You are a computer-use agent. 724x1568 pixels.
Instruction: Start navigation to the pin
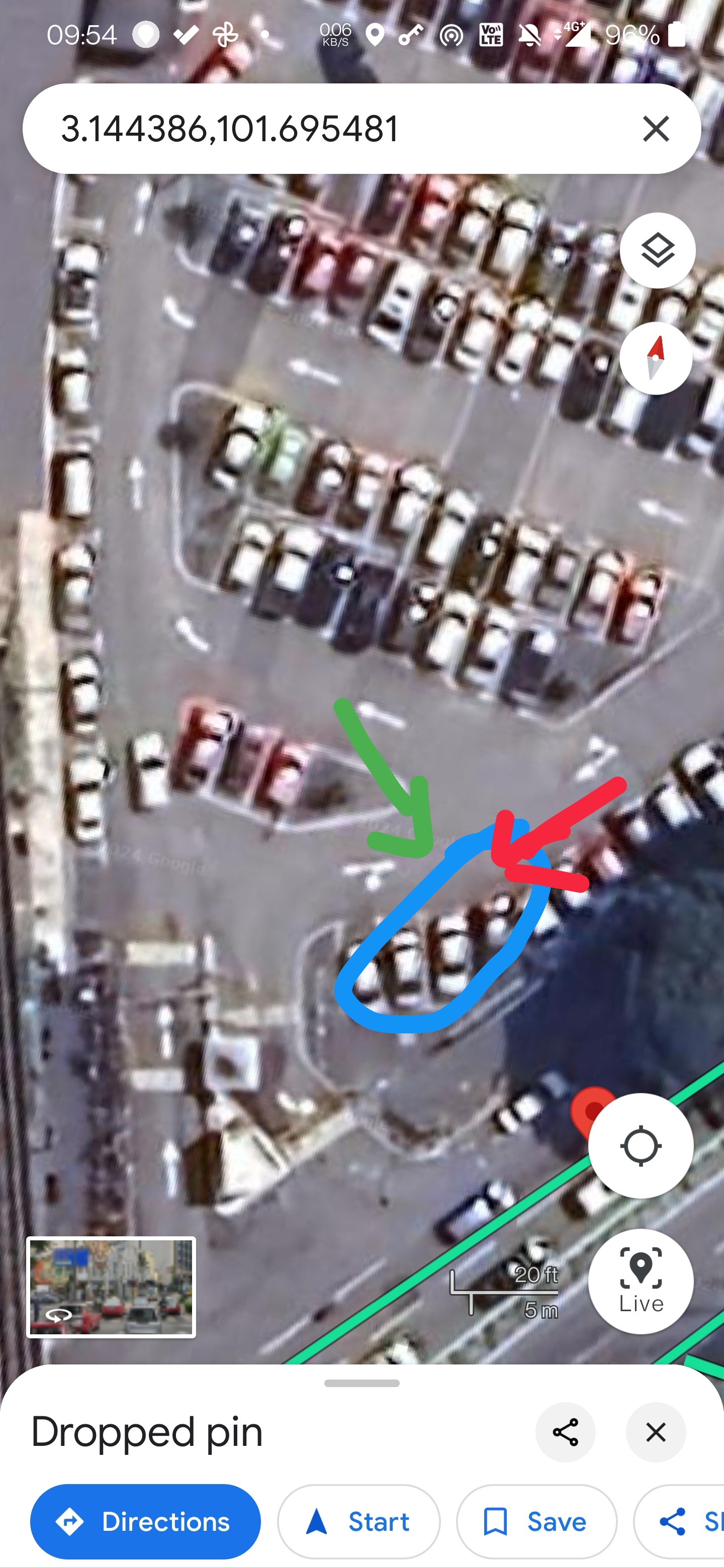pos(358,1521)
